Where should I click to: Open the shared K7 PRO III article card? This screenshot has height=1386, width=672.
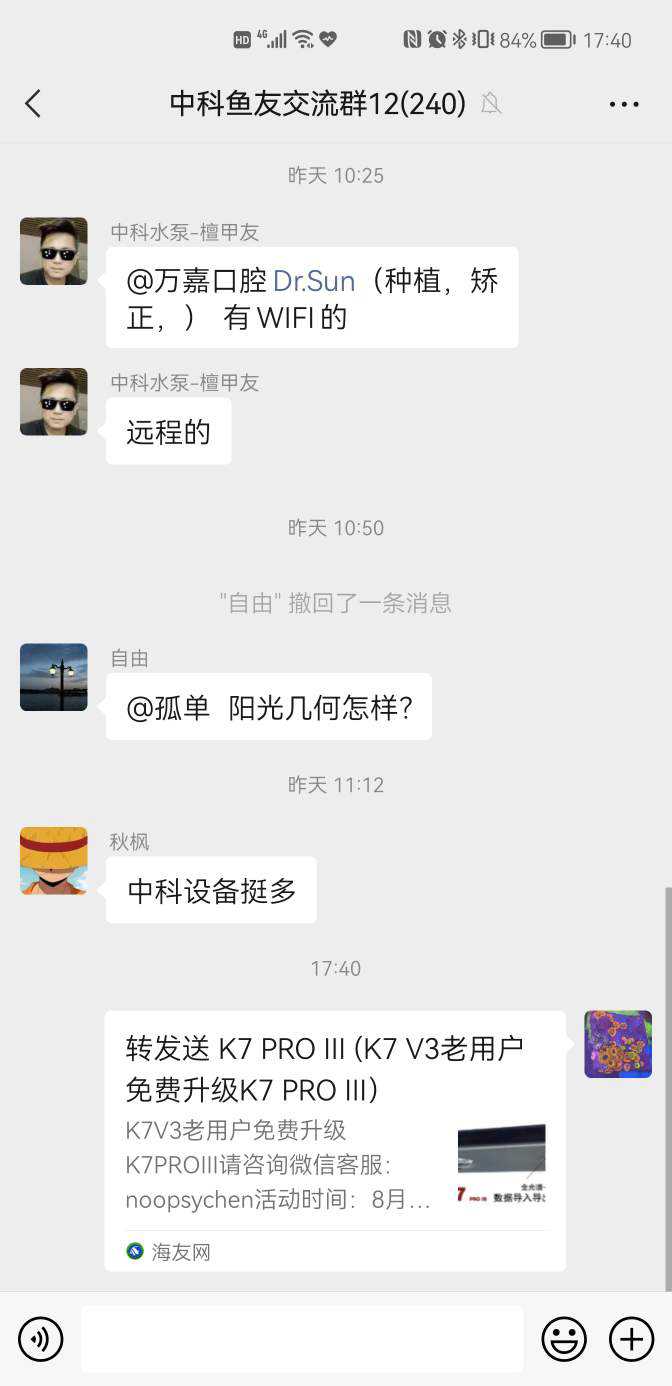click(x=335, y=1140)
